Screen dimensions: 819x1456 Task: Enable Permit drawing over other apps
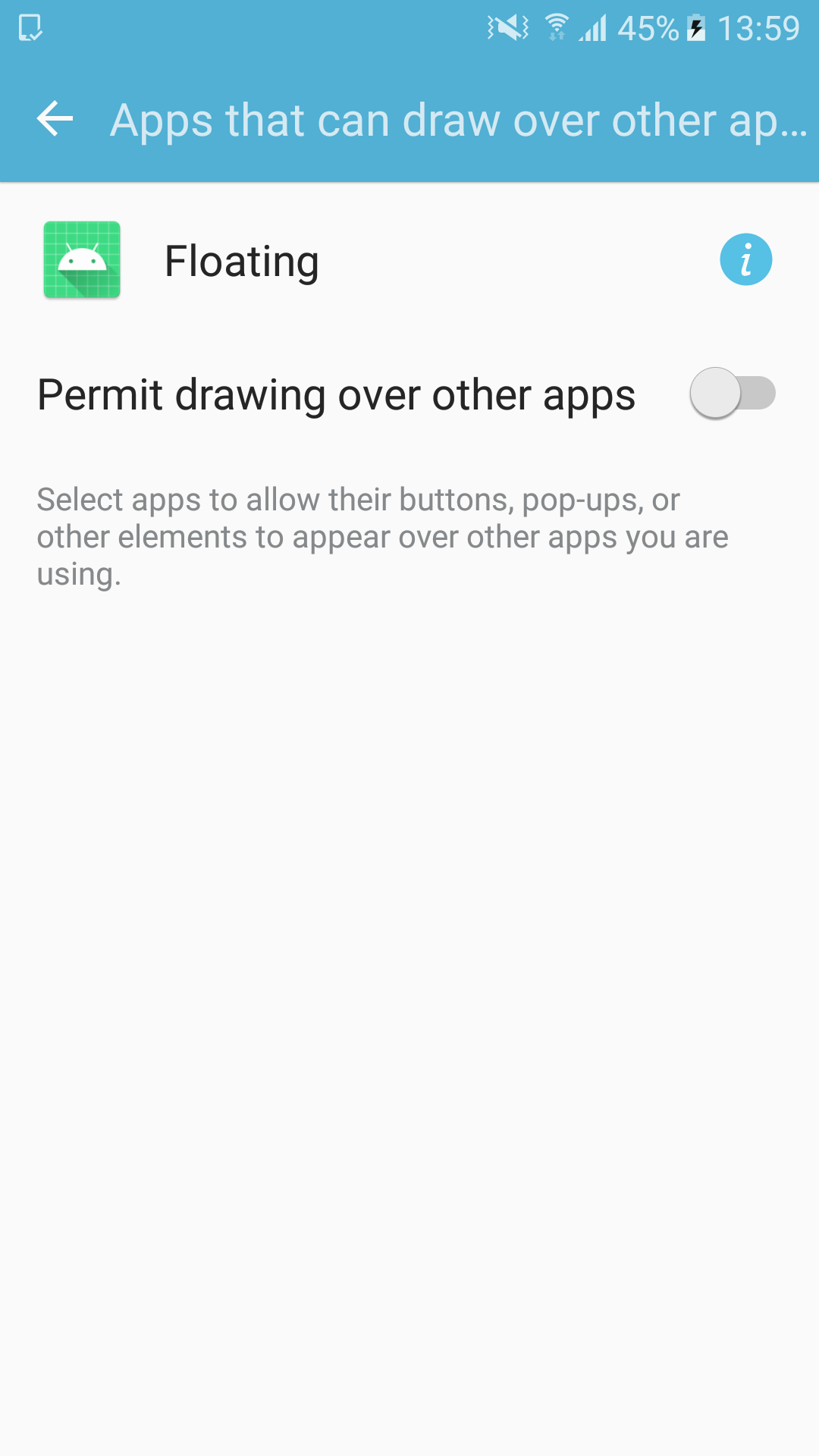click(732, 394)
